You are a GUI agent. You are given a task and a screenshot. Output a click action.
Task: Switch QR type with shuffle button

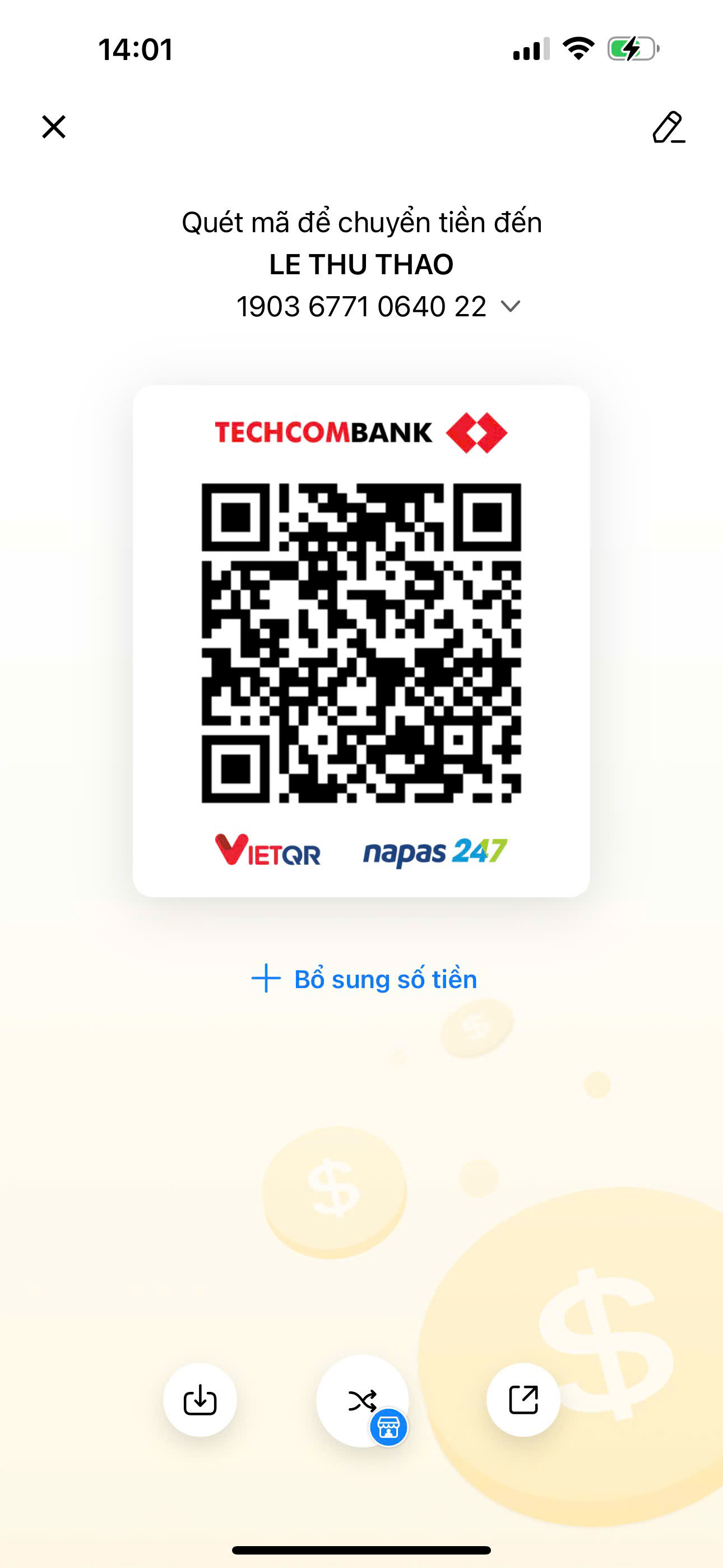362,1401
